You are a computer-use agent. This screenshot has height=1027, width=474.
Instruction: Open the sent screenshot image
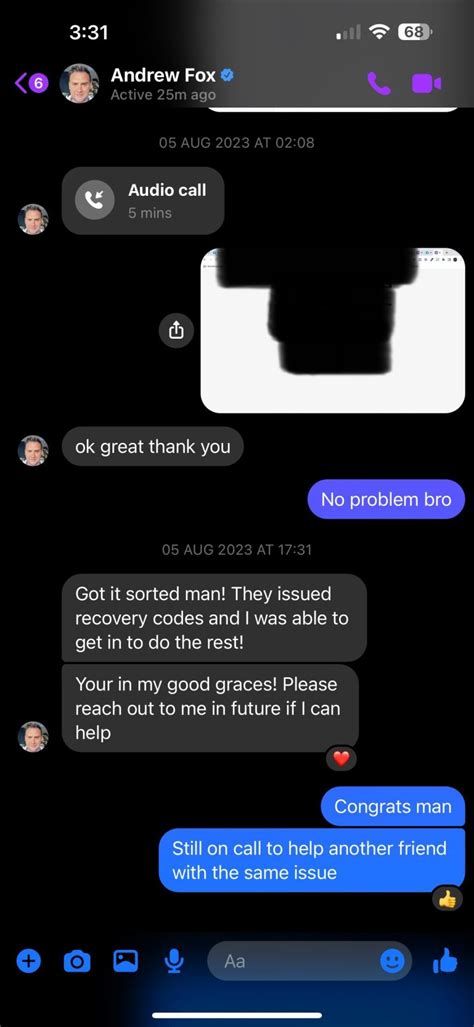coord(333,330)
